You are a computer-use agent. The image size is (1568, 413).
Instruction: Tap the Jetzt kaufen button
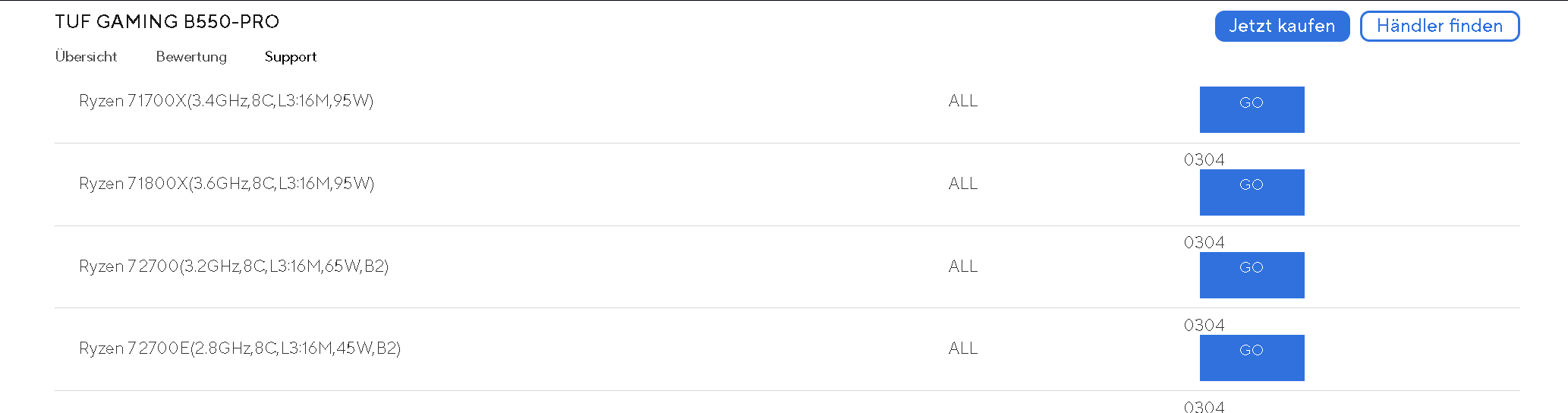pyautogui.click(x=1282, y=26)
